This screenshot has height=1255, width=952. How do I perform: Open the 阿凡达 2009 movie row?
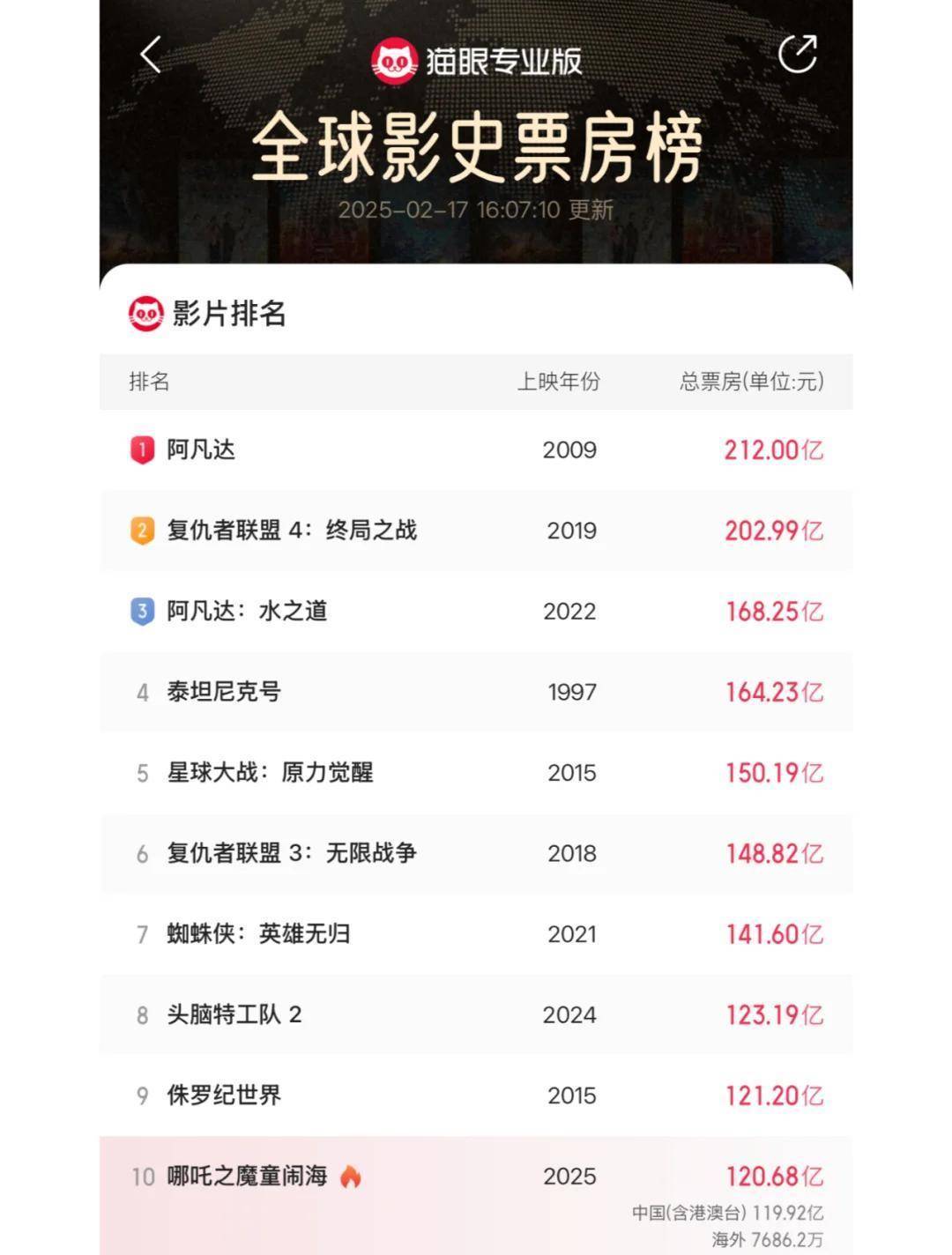(x=476, y=450)
